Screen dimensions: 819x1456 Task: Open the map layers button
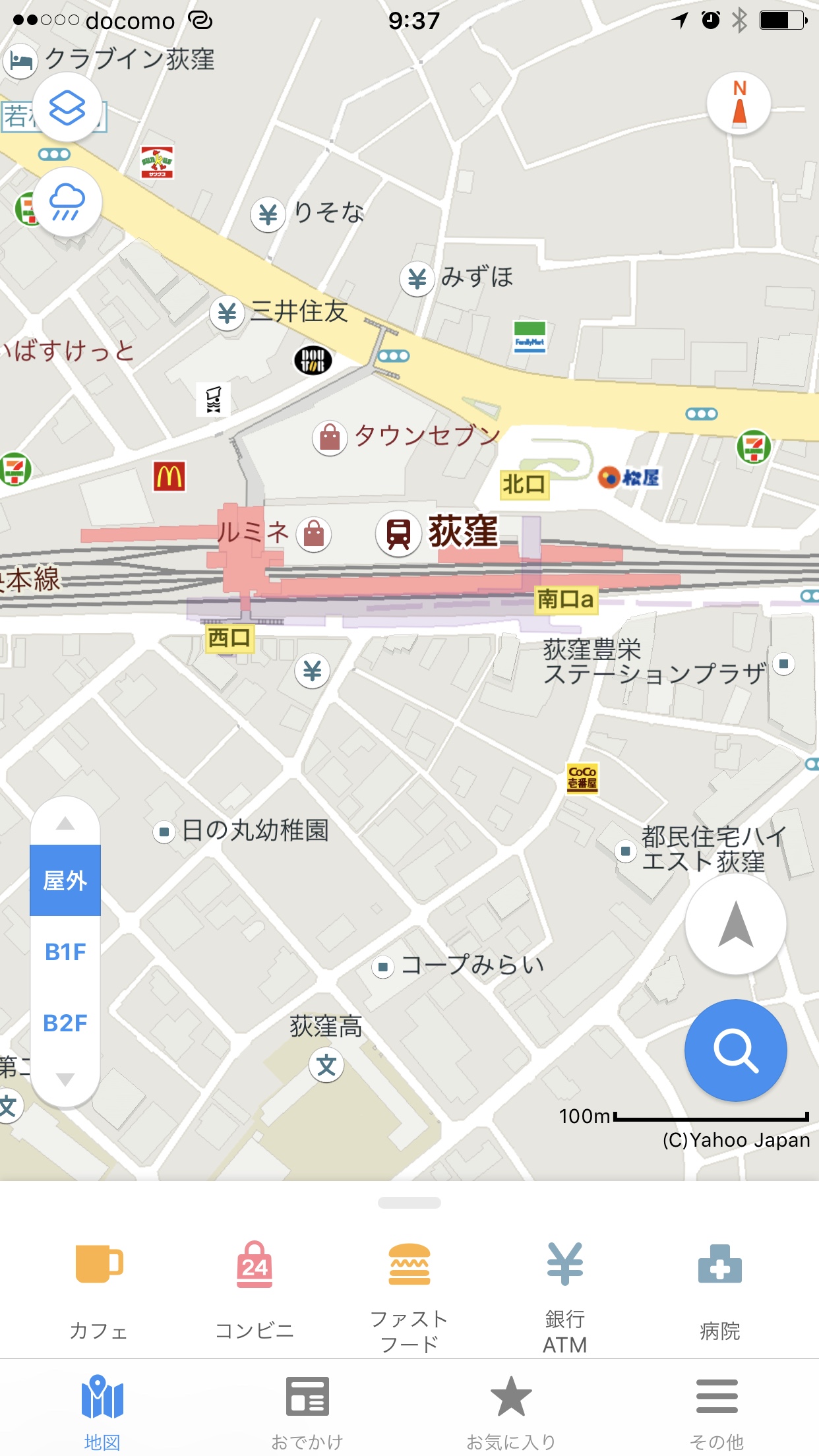pyautogui.click(x=67, y=107)
